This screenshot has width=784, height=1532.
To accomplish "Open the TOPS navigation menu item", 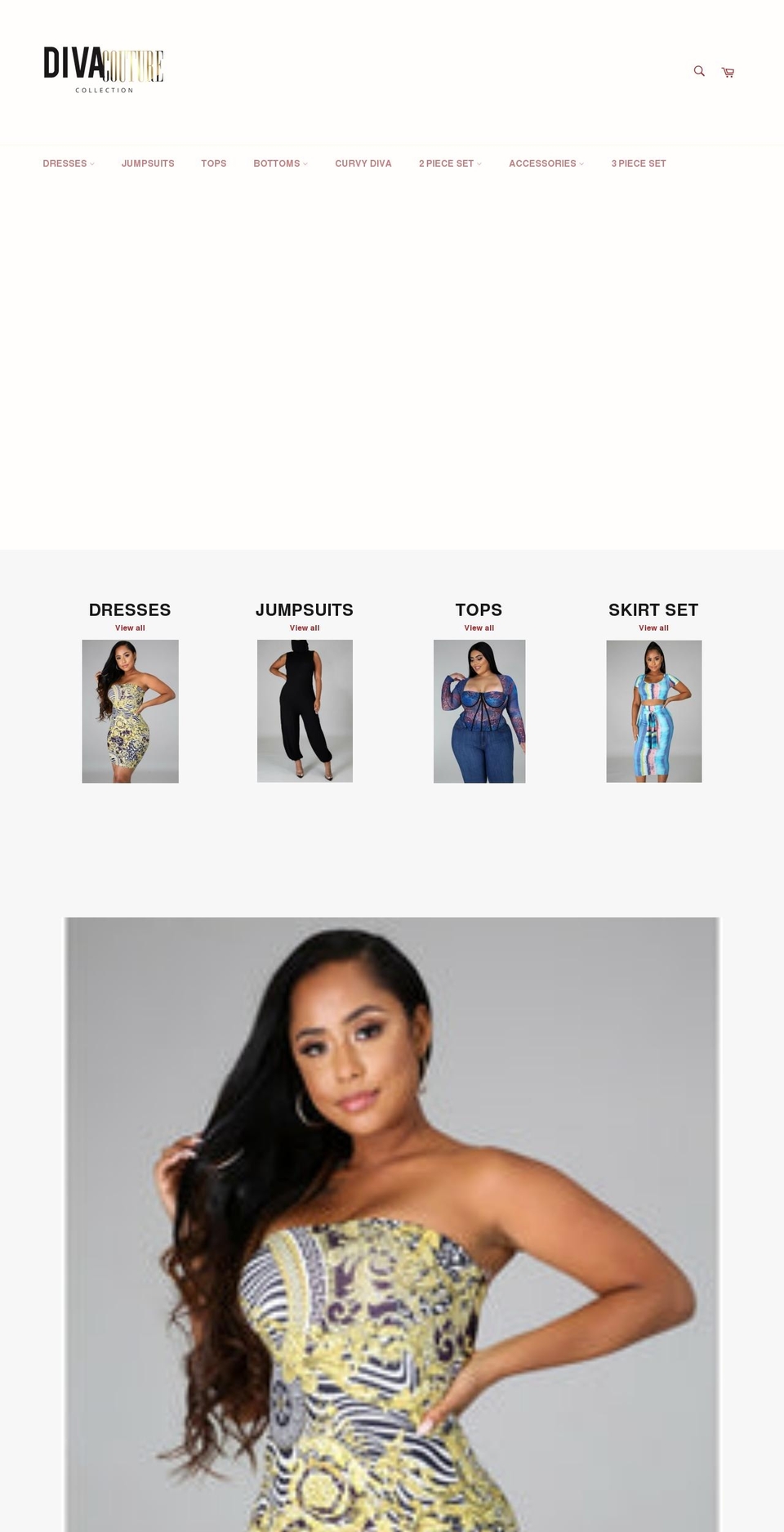I will tap(214, 163).
